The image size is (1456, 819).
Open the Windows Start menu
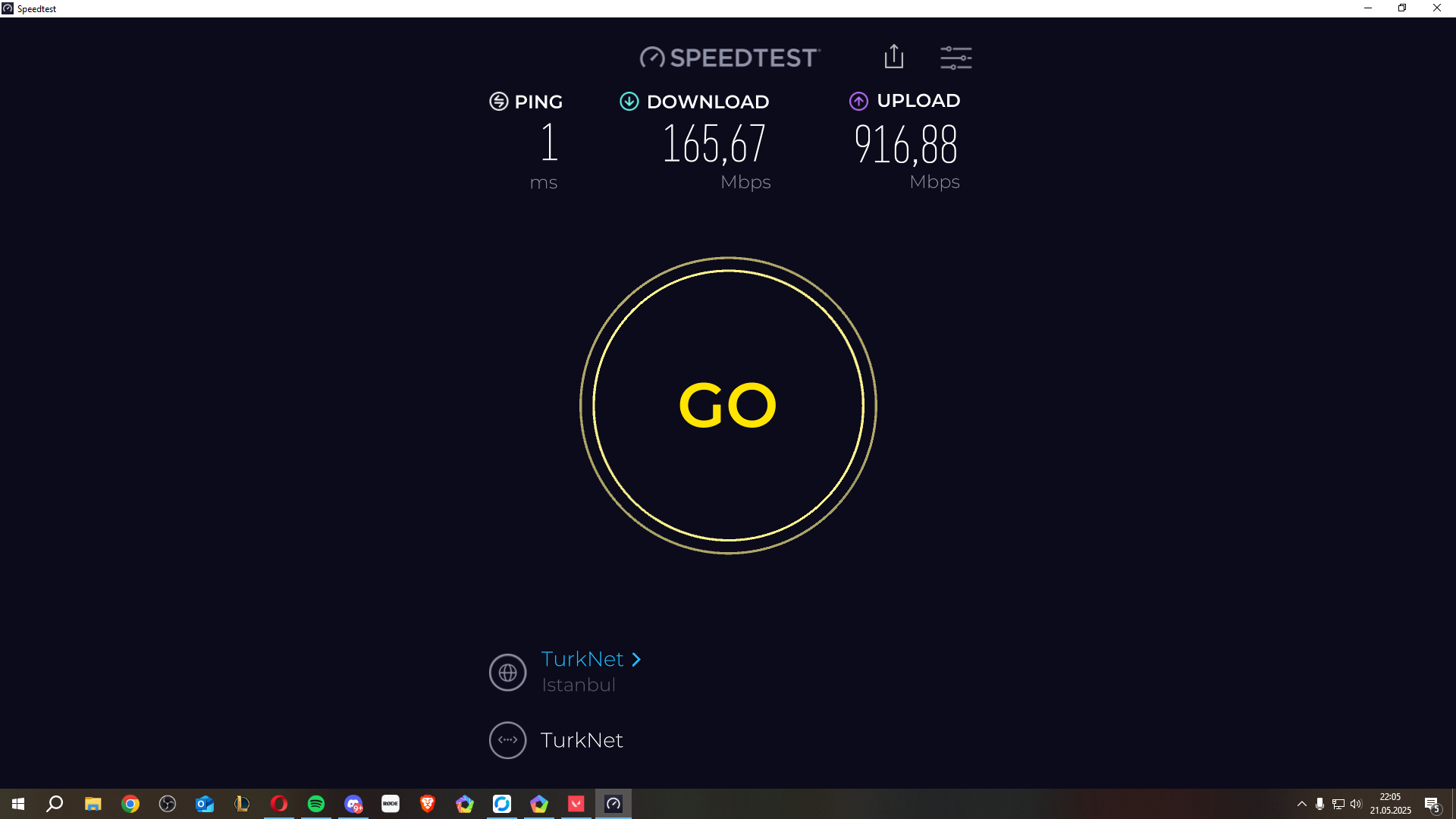click(x=18, y=804)
